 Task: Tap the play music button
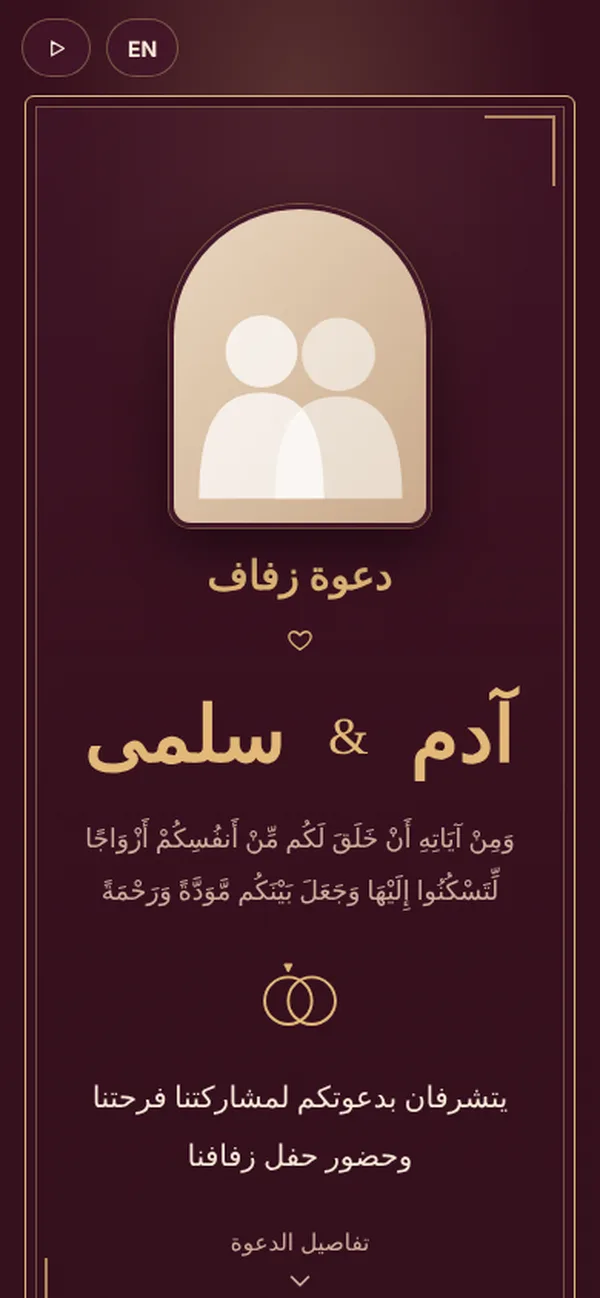pyautogui.click(x=56, y=48)
